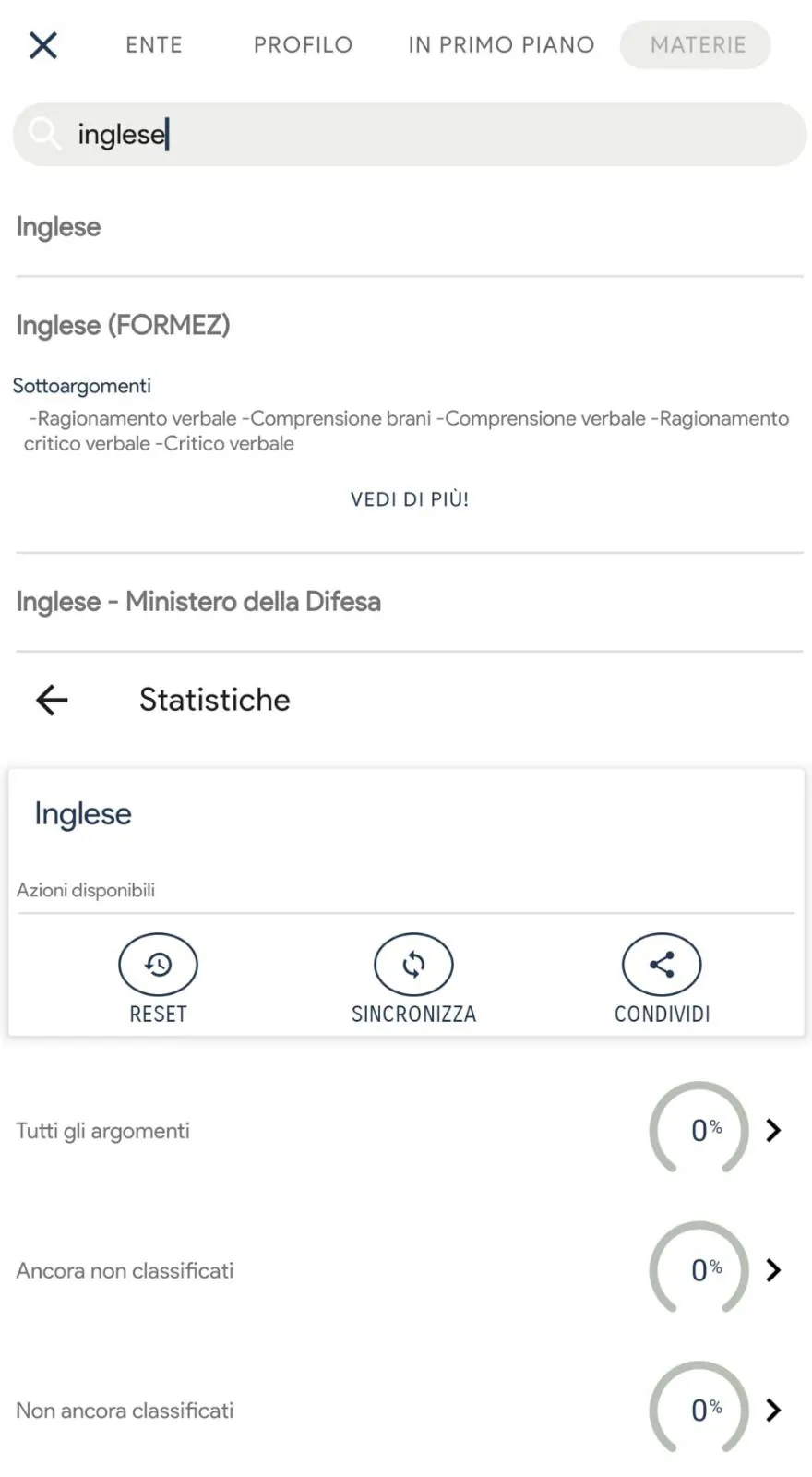
Task: Go back from Statistiche
Action: click(52, 700)
